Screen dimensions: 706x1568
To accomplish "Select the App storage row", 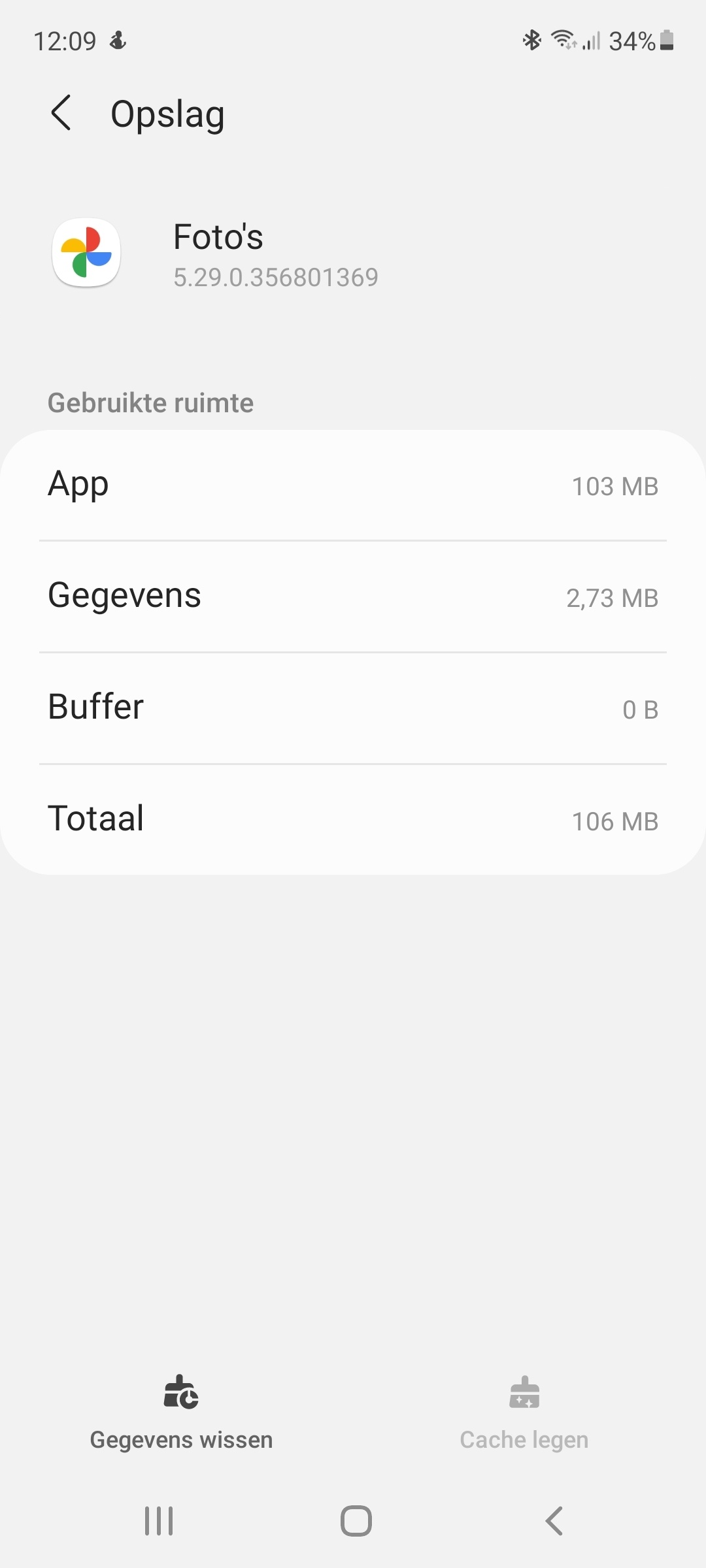I will tap(353, 485).
